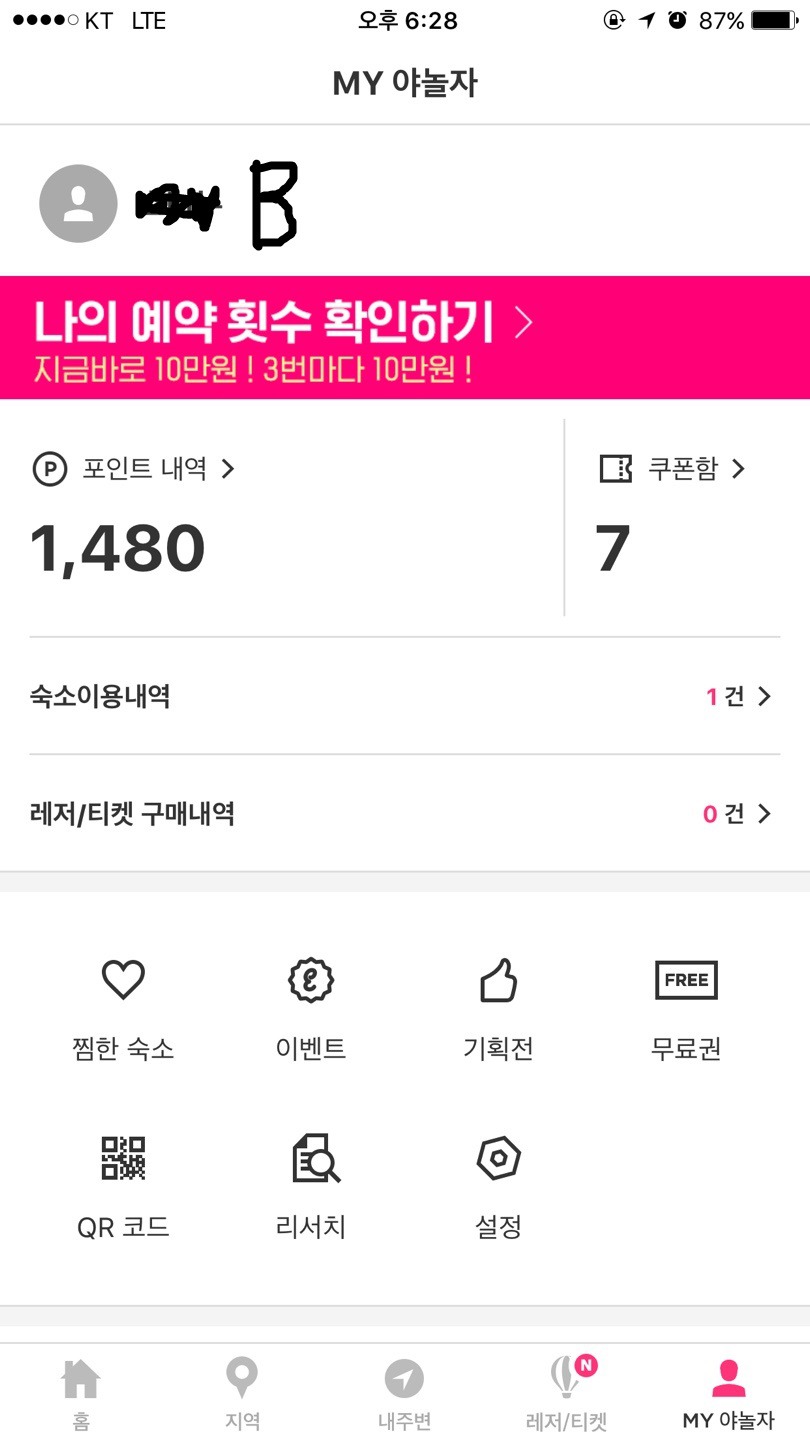810x1440 pixels.
Task: Switch to the 홈 tab
Action: [x=81, y=1394]
